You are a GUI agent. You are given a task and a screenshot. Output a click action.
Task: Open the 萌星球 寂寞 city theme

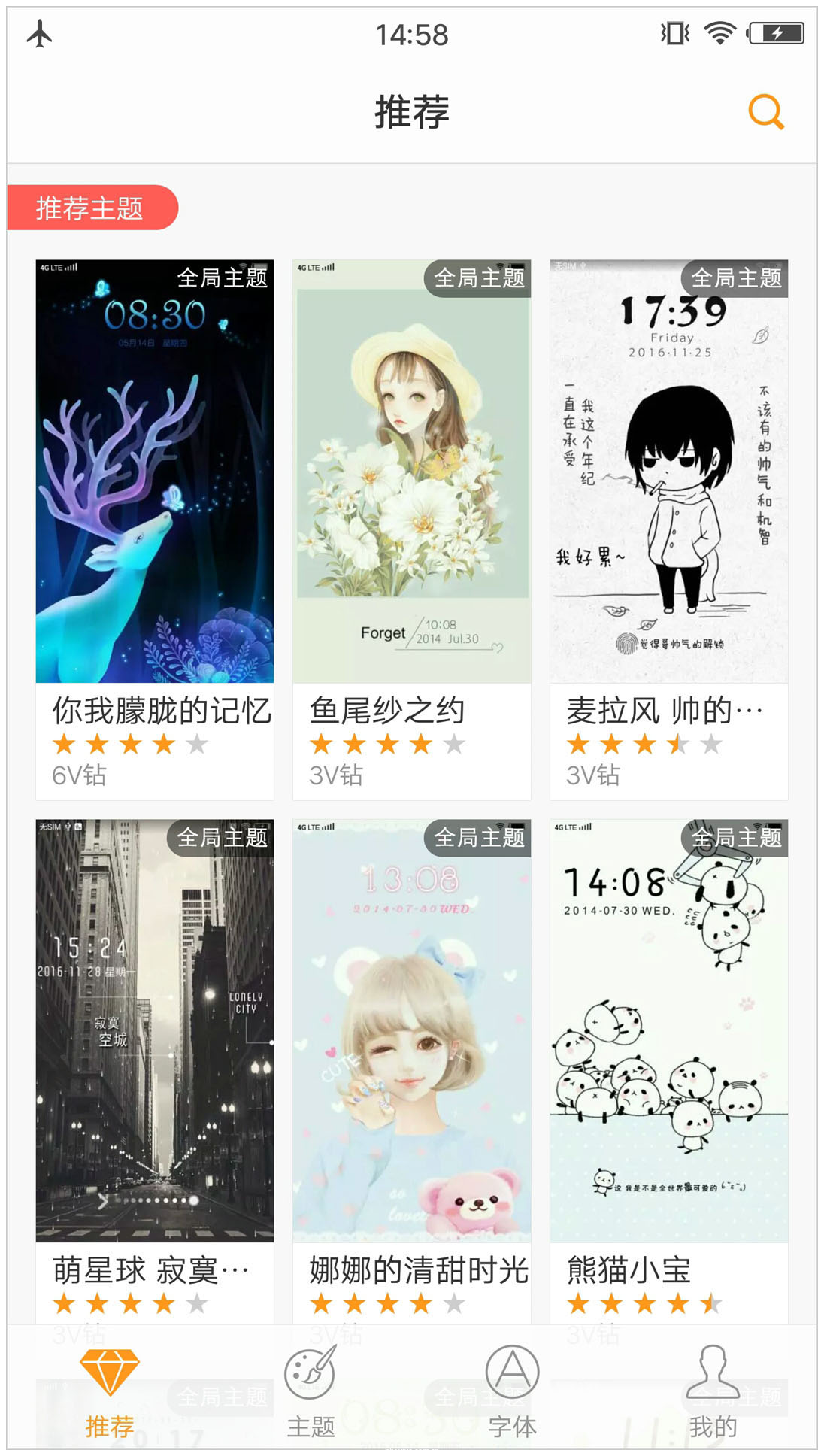tap(155, 1072)
